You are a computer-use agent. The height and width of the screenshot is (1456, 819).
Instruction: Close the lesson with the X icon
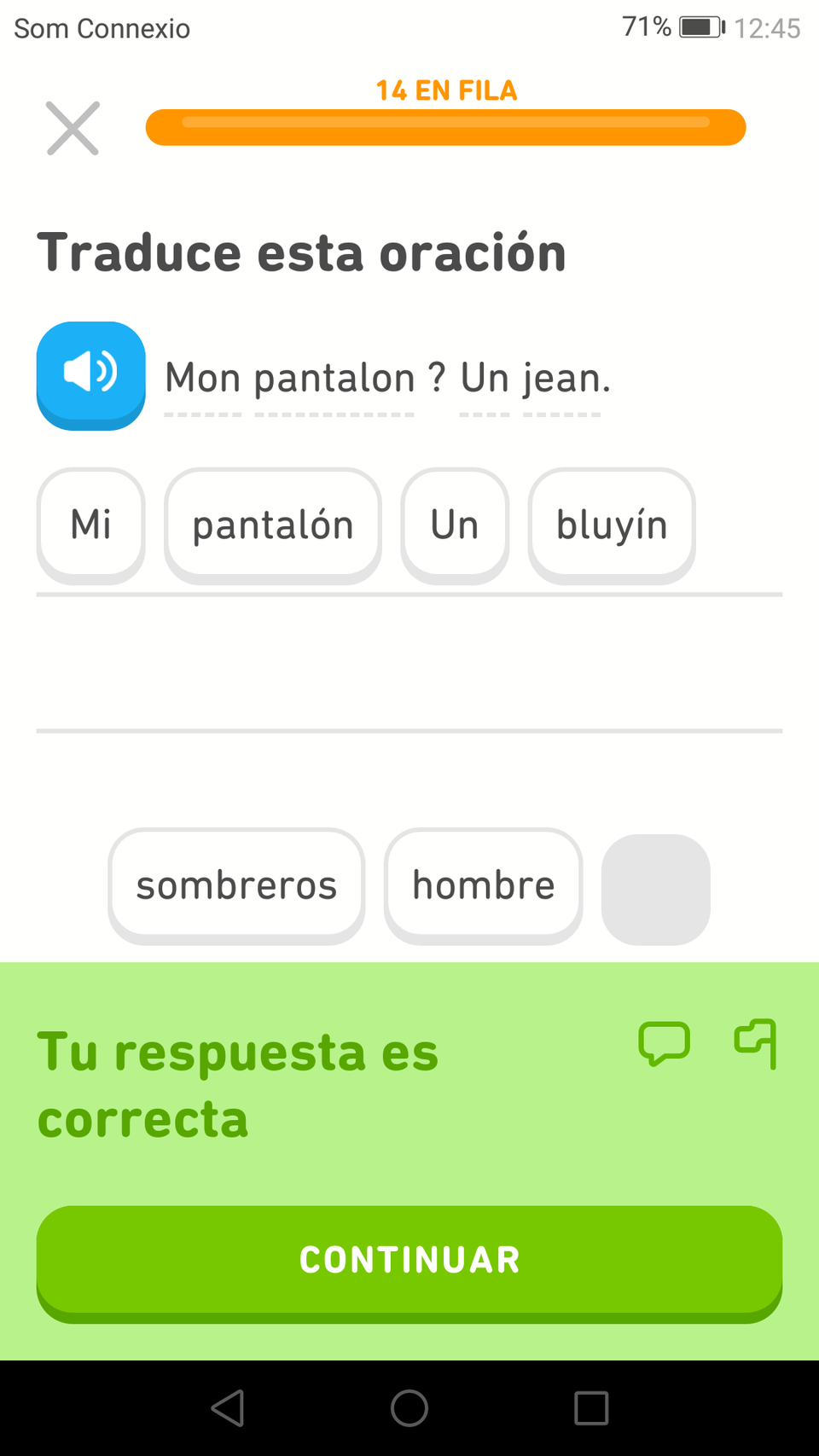[x=73, y=129]
